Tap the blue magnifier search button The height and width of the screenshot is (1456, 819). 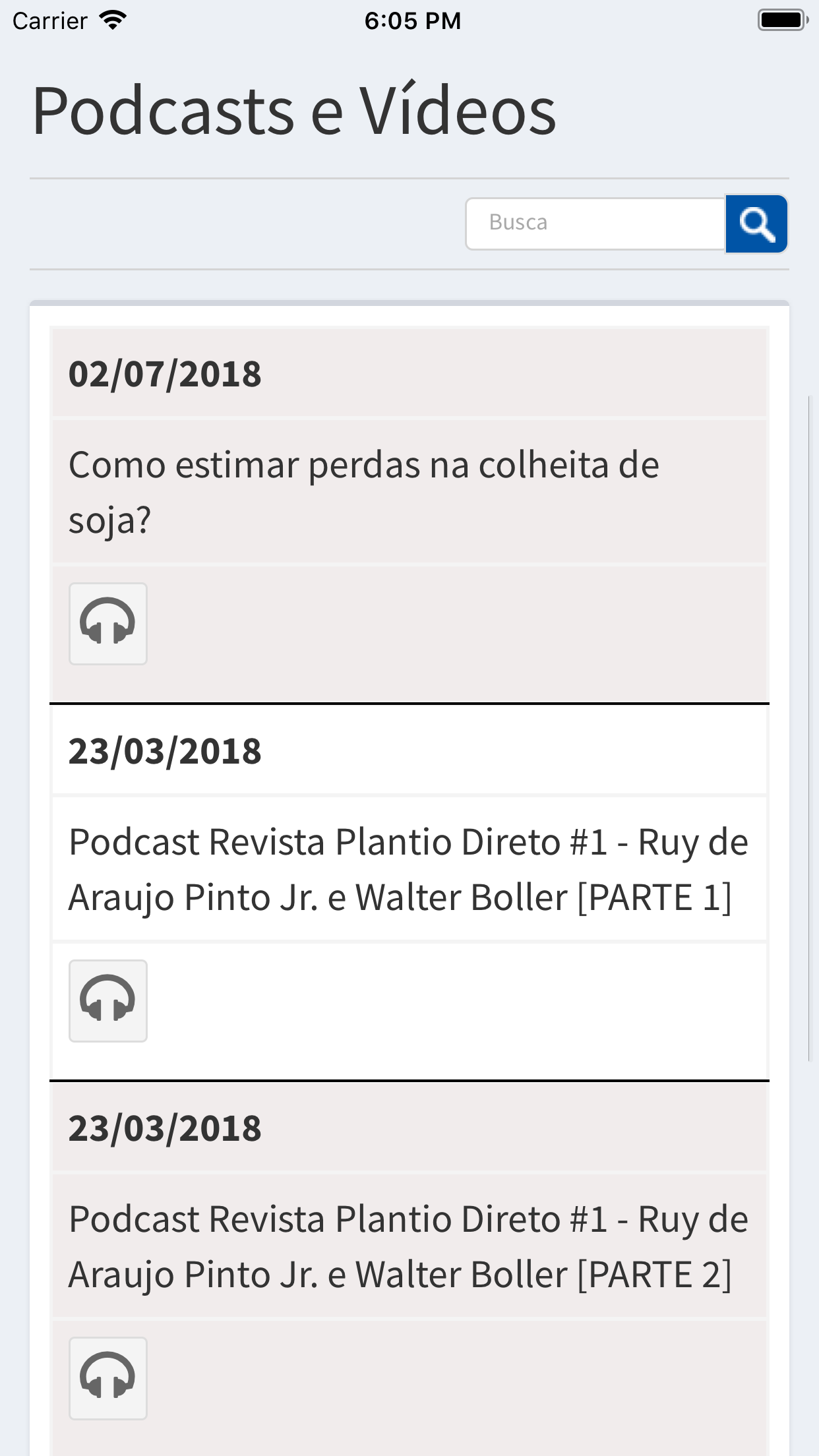tap(756, 224)
